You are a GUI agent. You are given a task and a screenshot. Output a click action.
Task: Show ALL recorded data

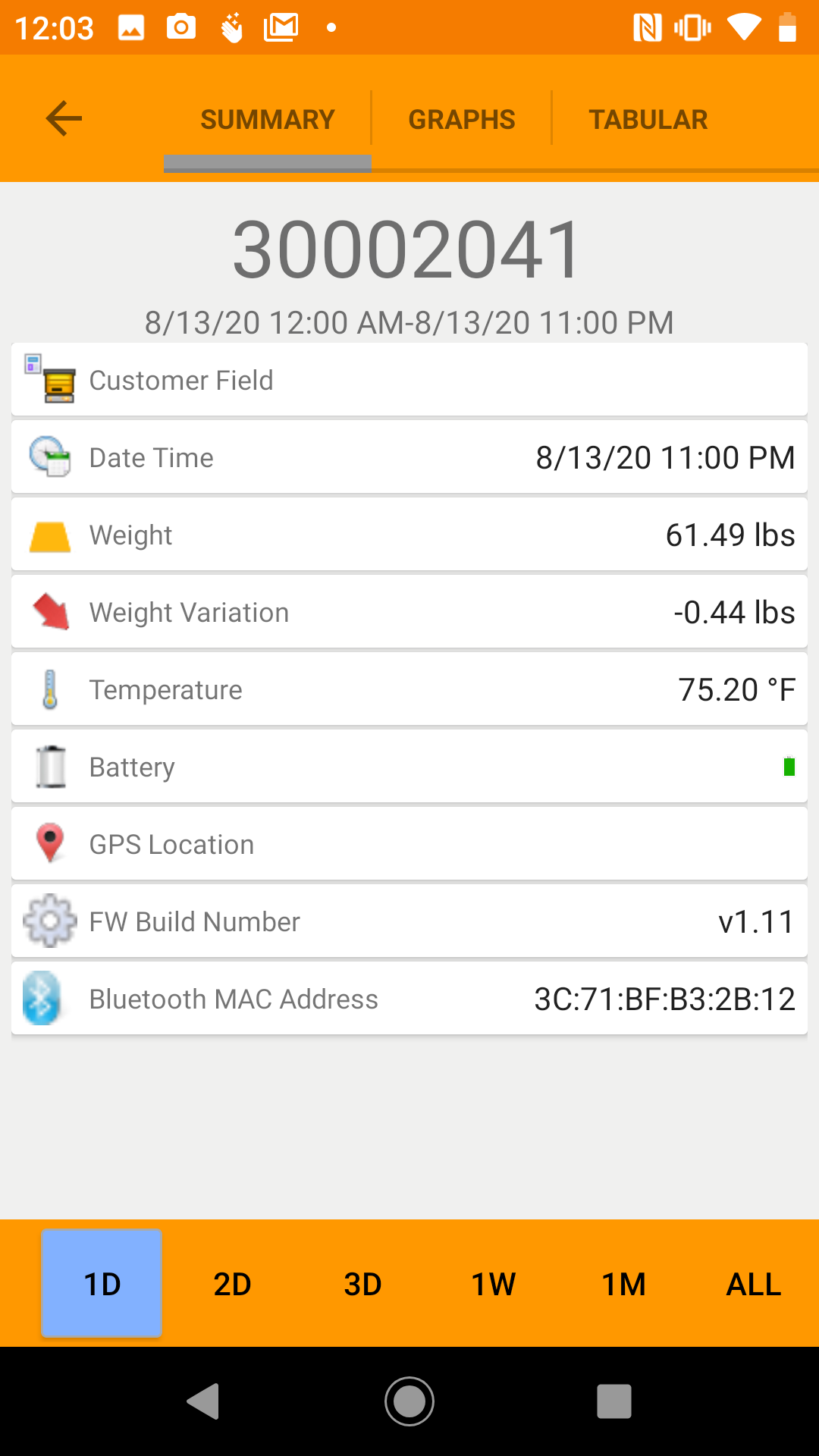754,1284
